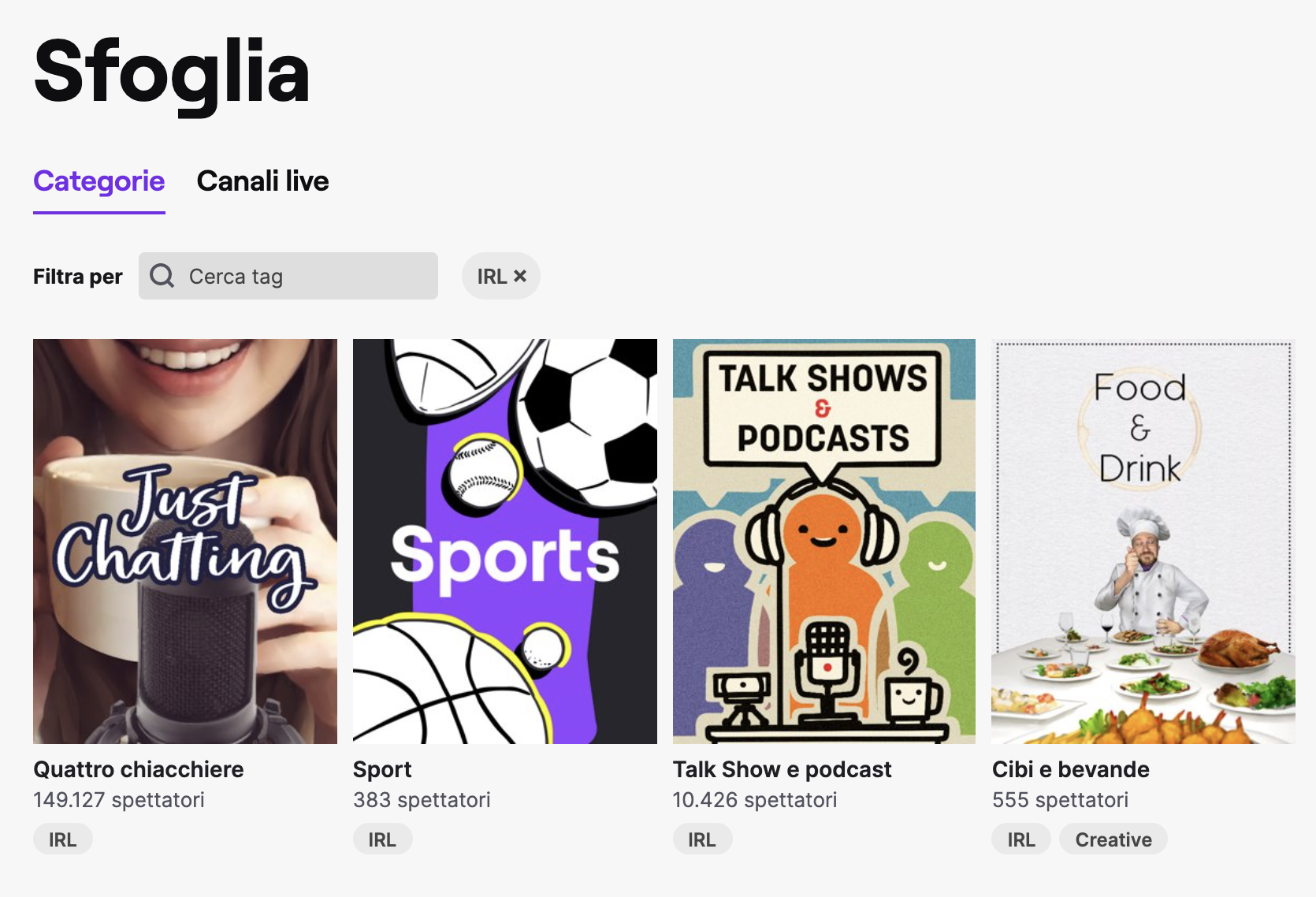Remove the IRL filter chip
The height and width of the screenshot is (897, 1316).
tap(520, 277)
